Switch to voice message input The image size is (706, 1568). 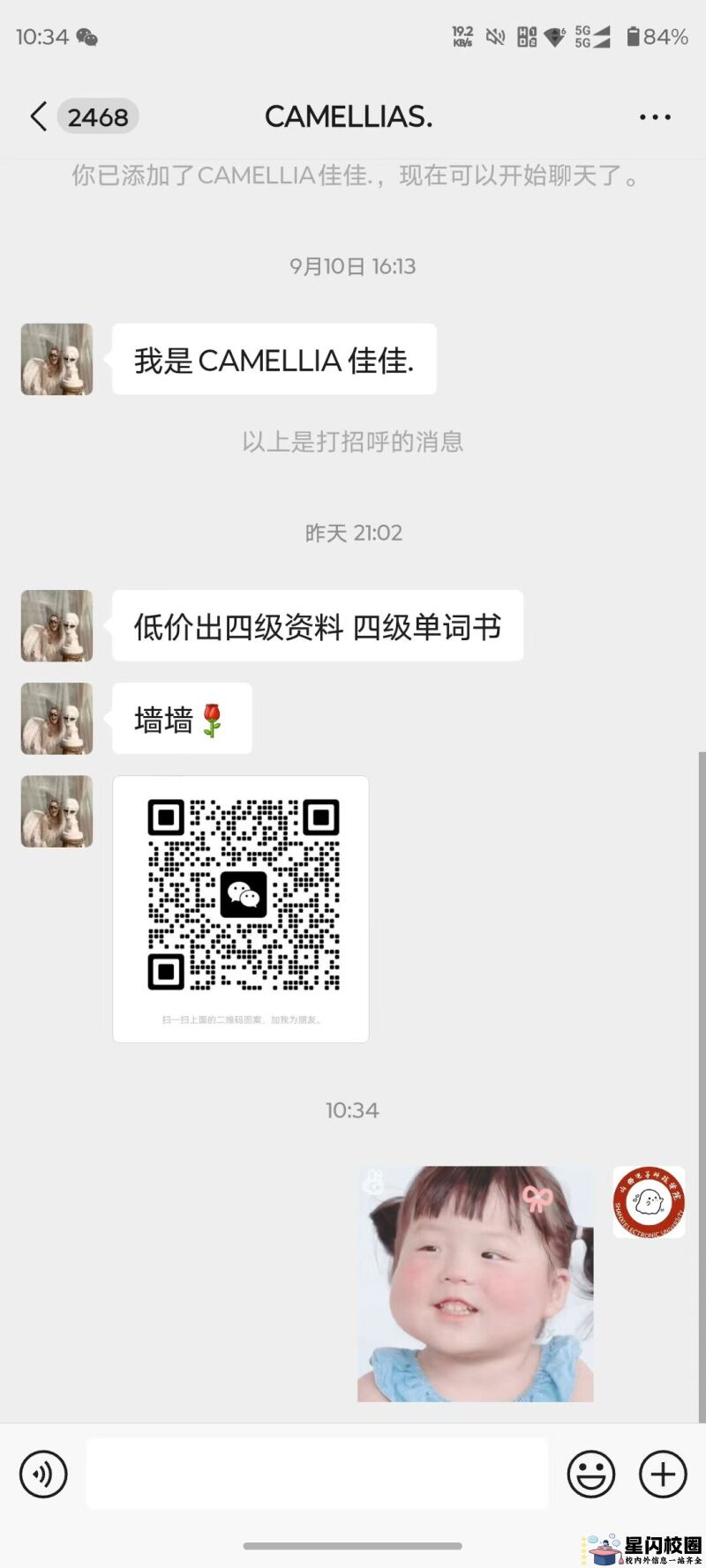click(43, 1474)
